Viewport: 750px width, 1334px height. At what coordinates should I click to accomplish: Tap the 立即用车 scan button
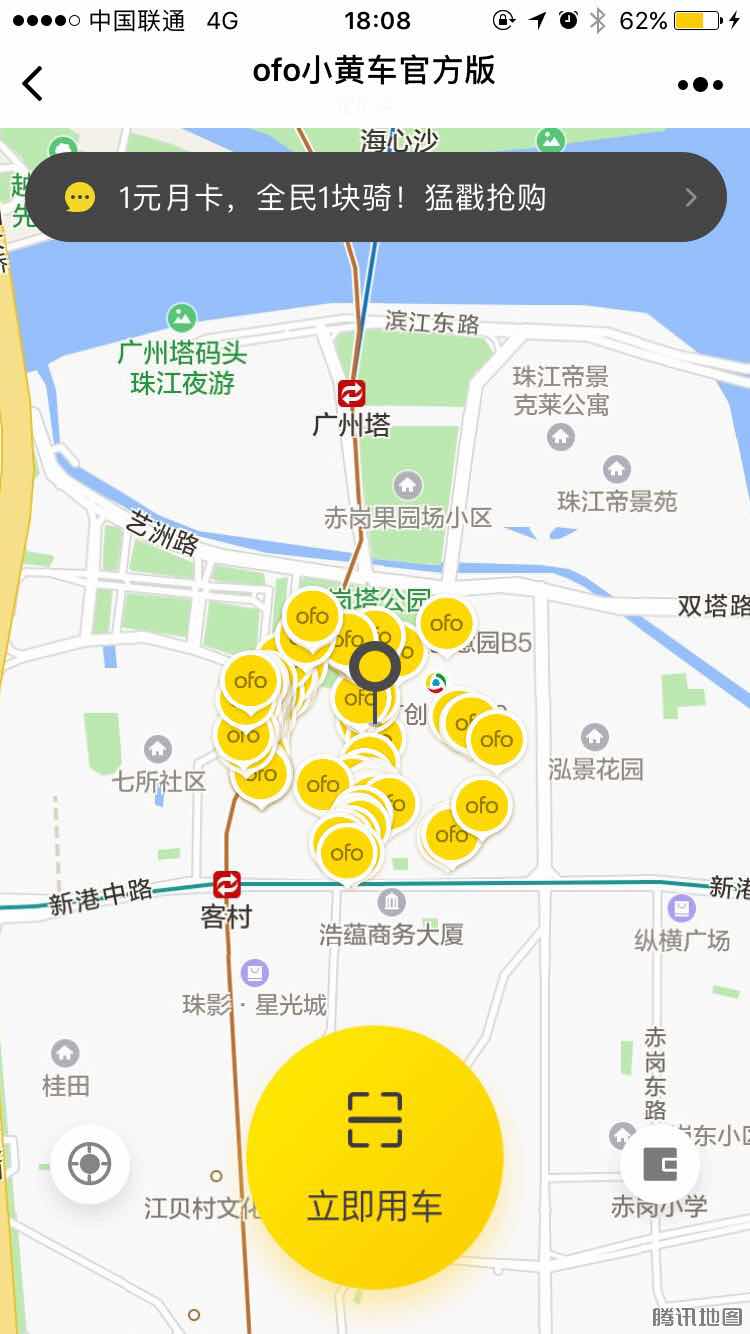[x=375, y=1156]
